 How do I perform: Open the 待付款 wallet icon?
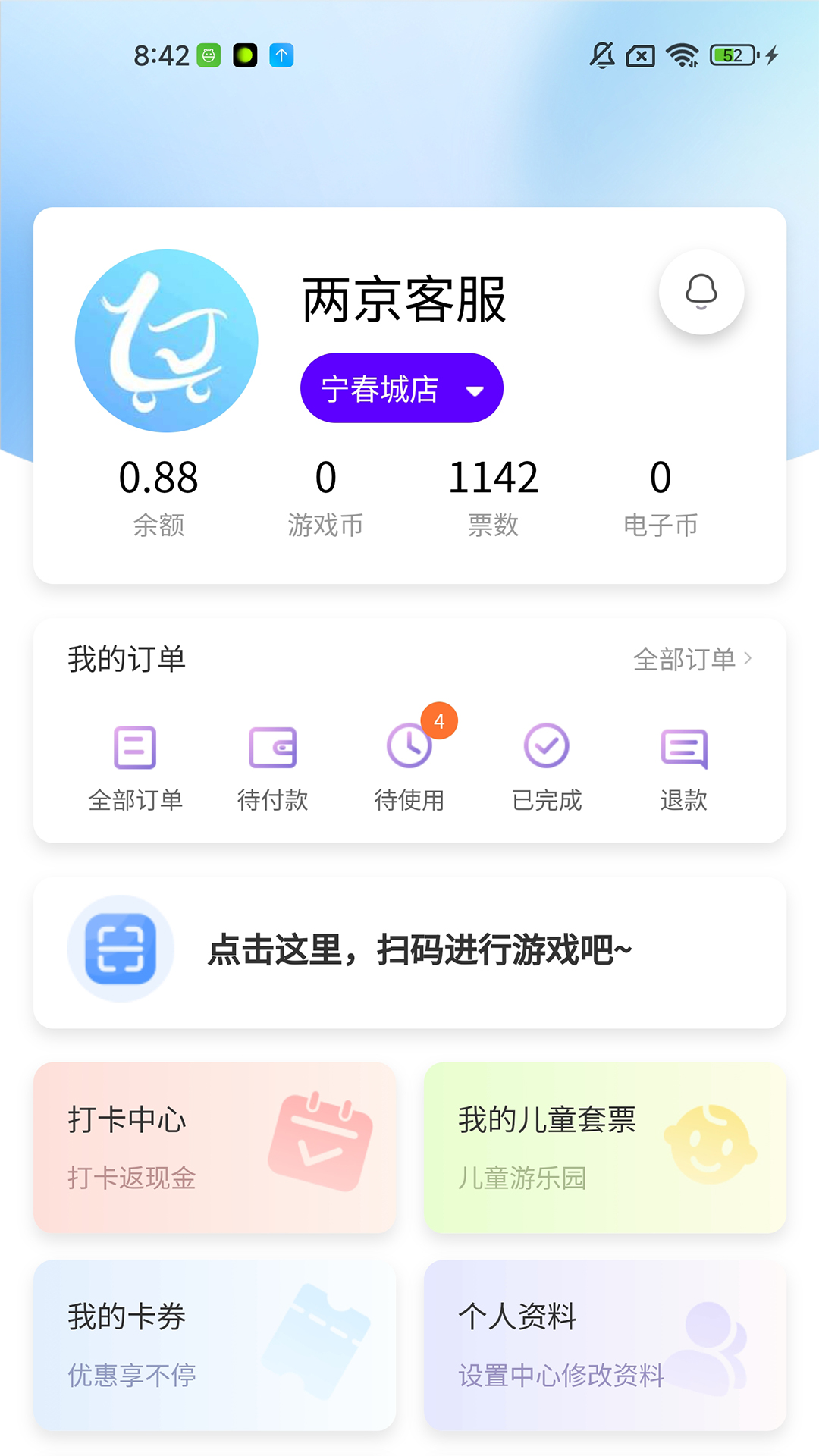(273, 749)
